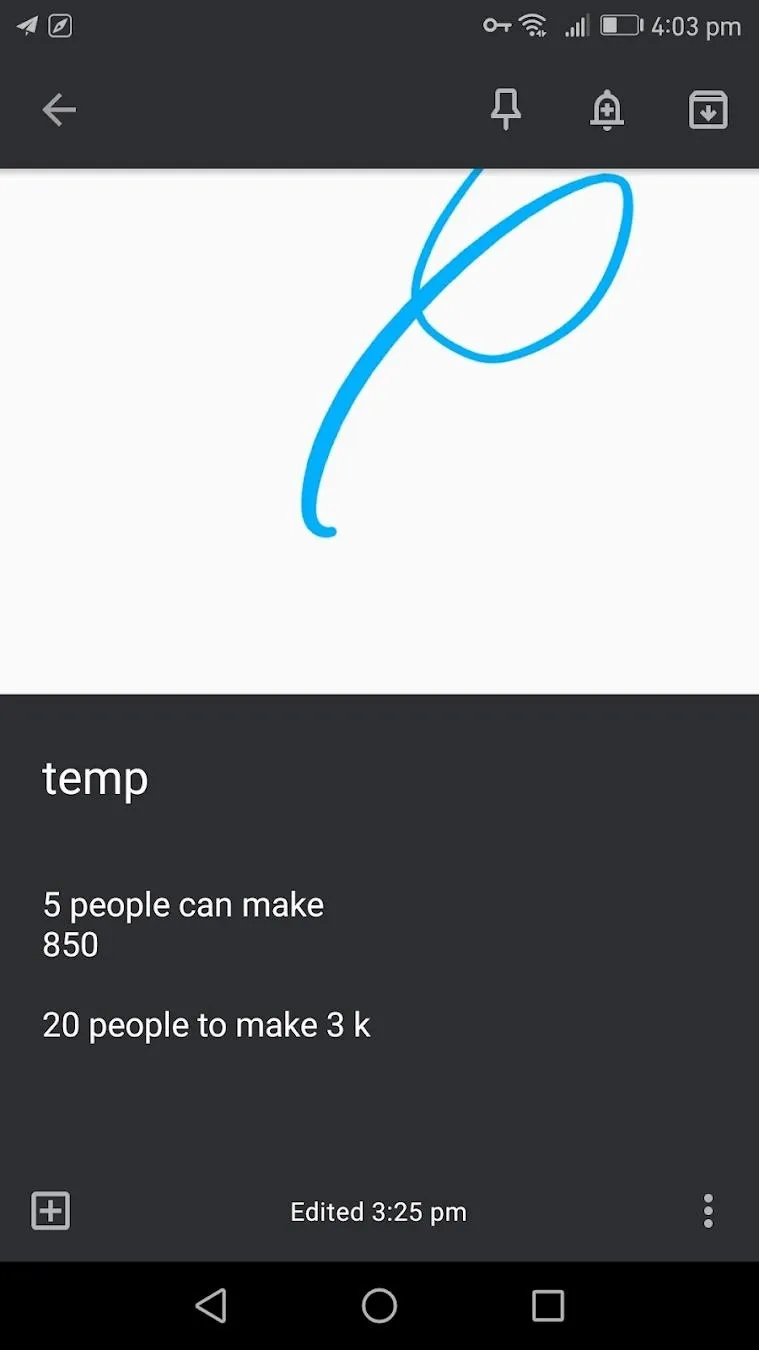This screenshot has width=759, height=1350.
Task: Add a reminder with the bell icon
Action: click(607, 110)
